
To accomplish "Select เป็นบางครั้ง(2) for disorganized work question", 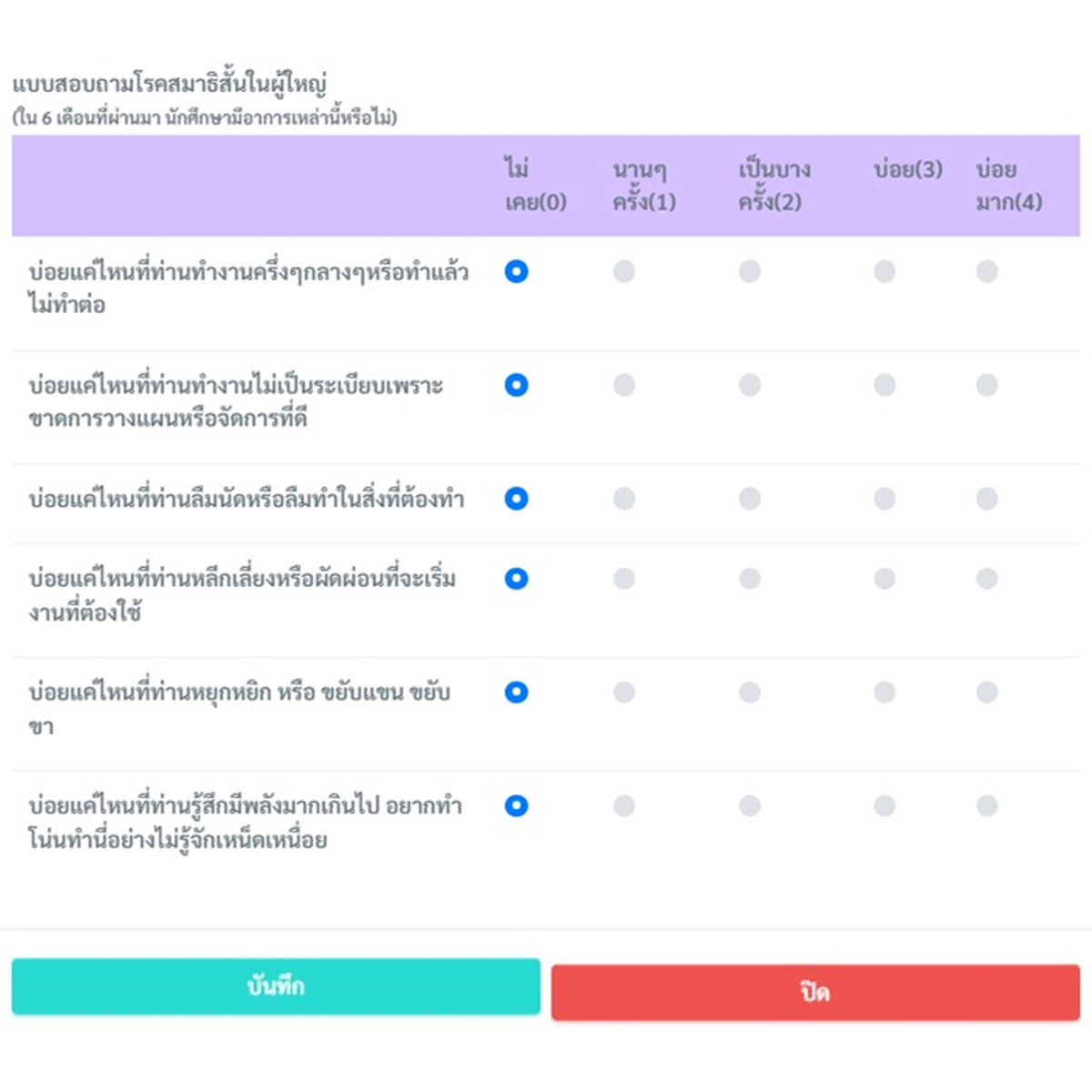I will pyautogui.click(x=749, y=385).
